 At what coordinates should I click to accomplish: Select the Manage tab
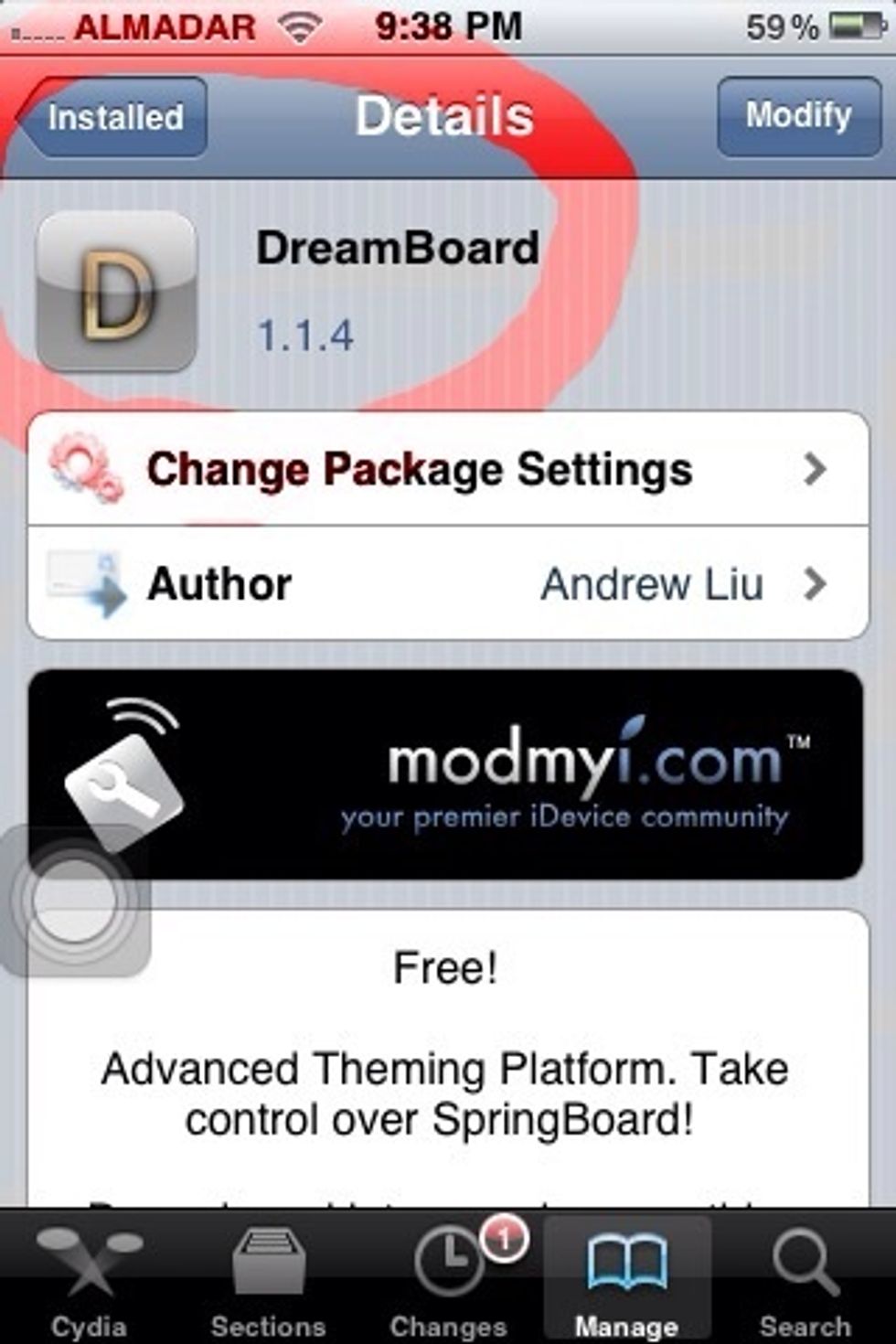(x=626, y=1282)
